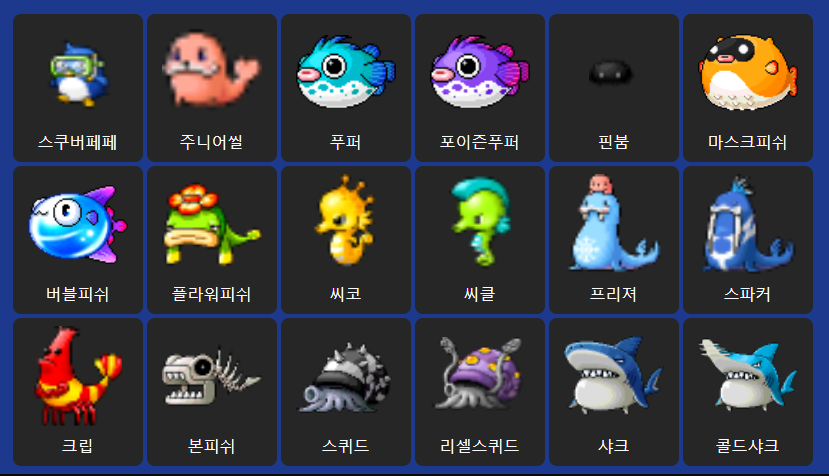Viewport: 829px width, 476px height.
Task: Open the 씨클 monster tile
Action: (x=480, y=240)
